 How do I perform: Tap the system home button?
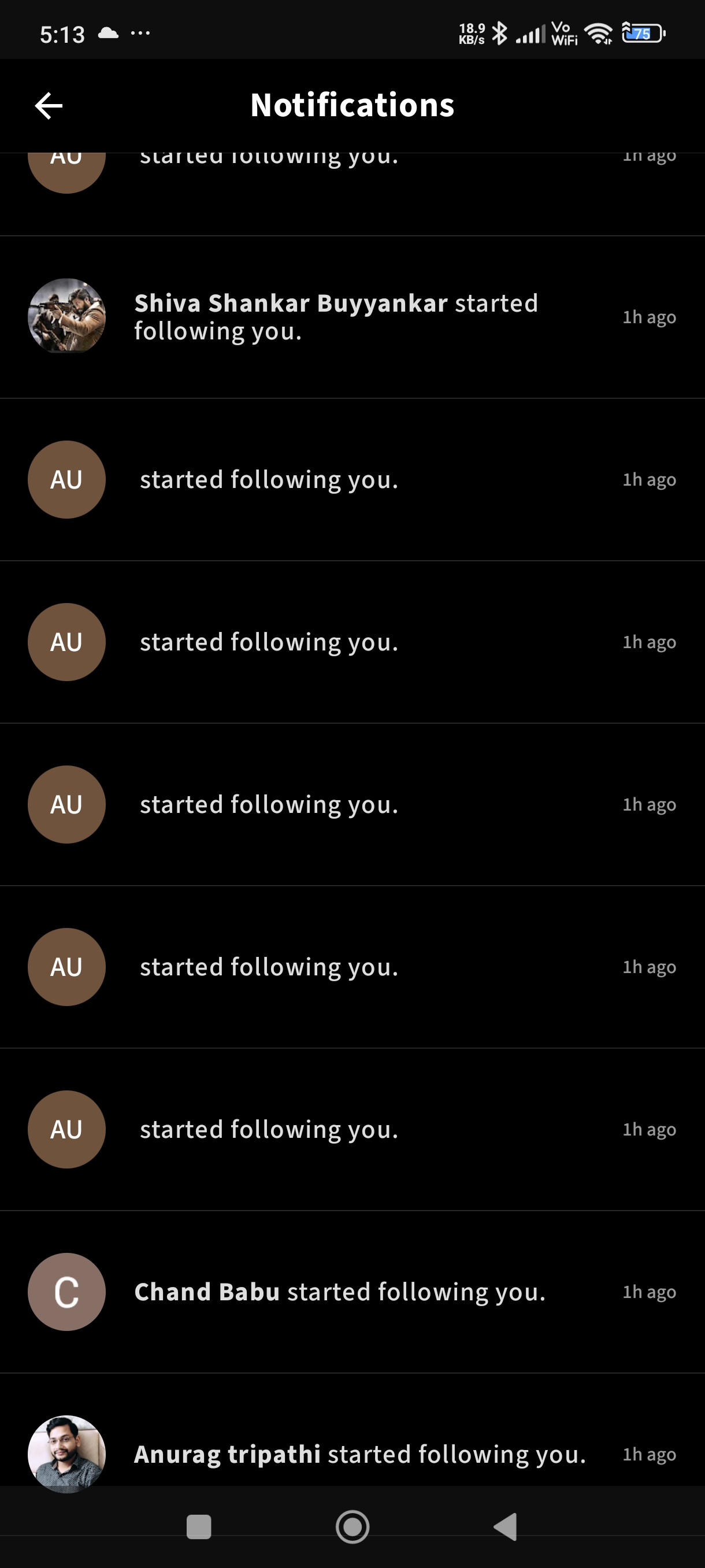352,1526
